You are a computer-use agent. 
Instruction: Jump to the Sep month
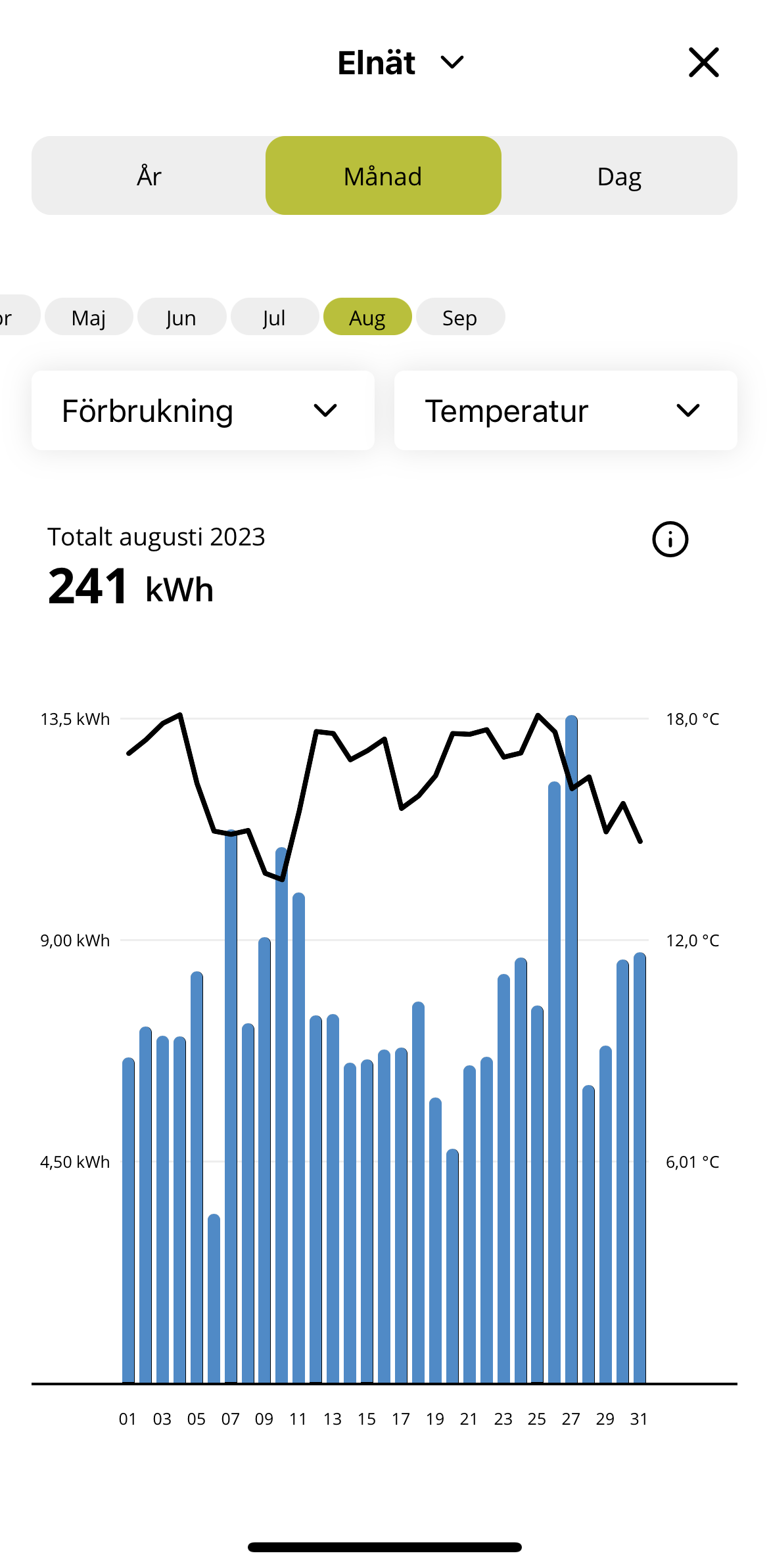(460, 317)
